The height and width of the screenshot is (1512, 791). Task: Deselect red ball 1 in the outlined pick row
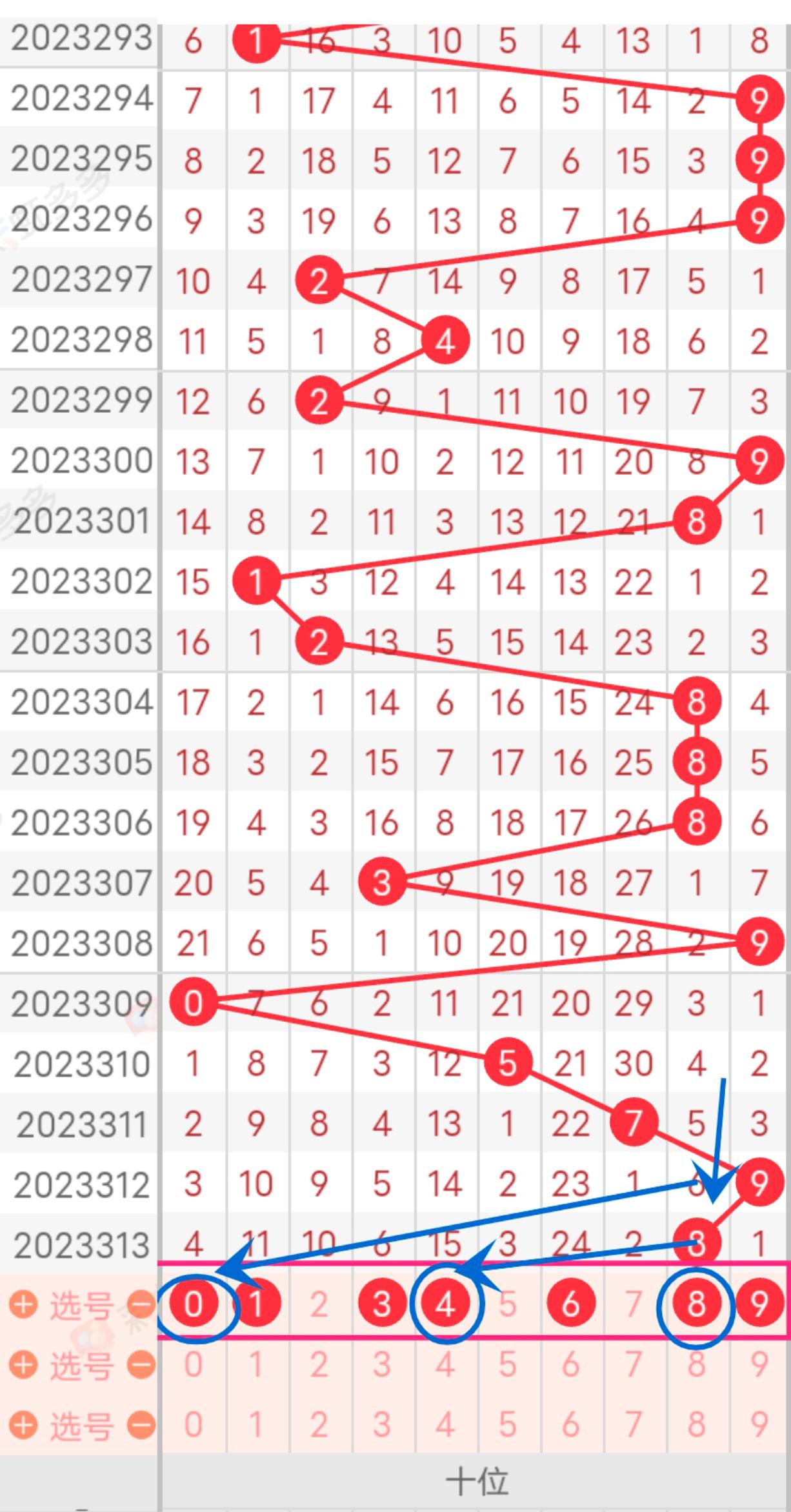(x=256, y=1305)
